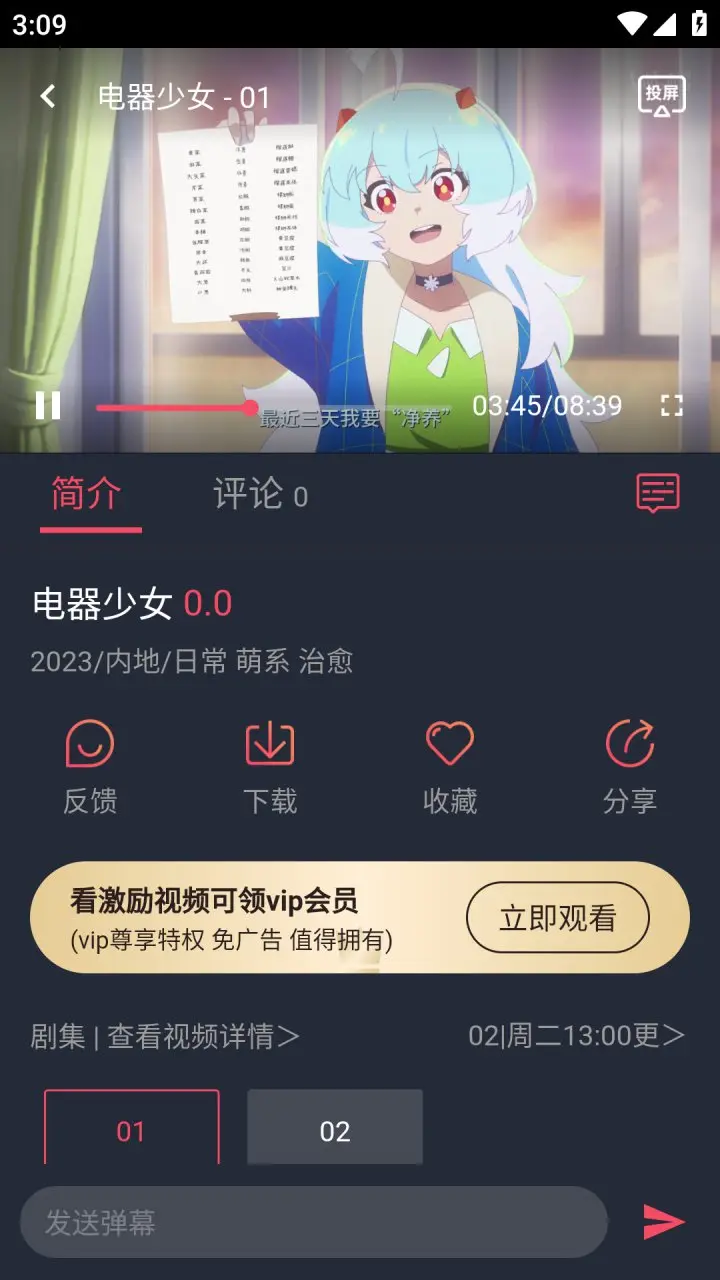720x1280 pixels.
Task: Play episode 02
Action: [x=335, y=1128]
